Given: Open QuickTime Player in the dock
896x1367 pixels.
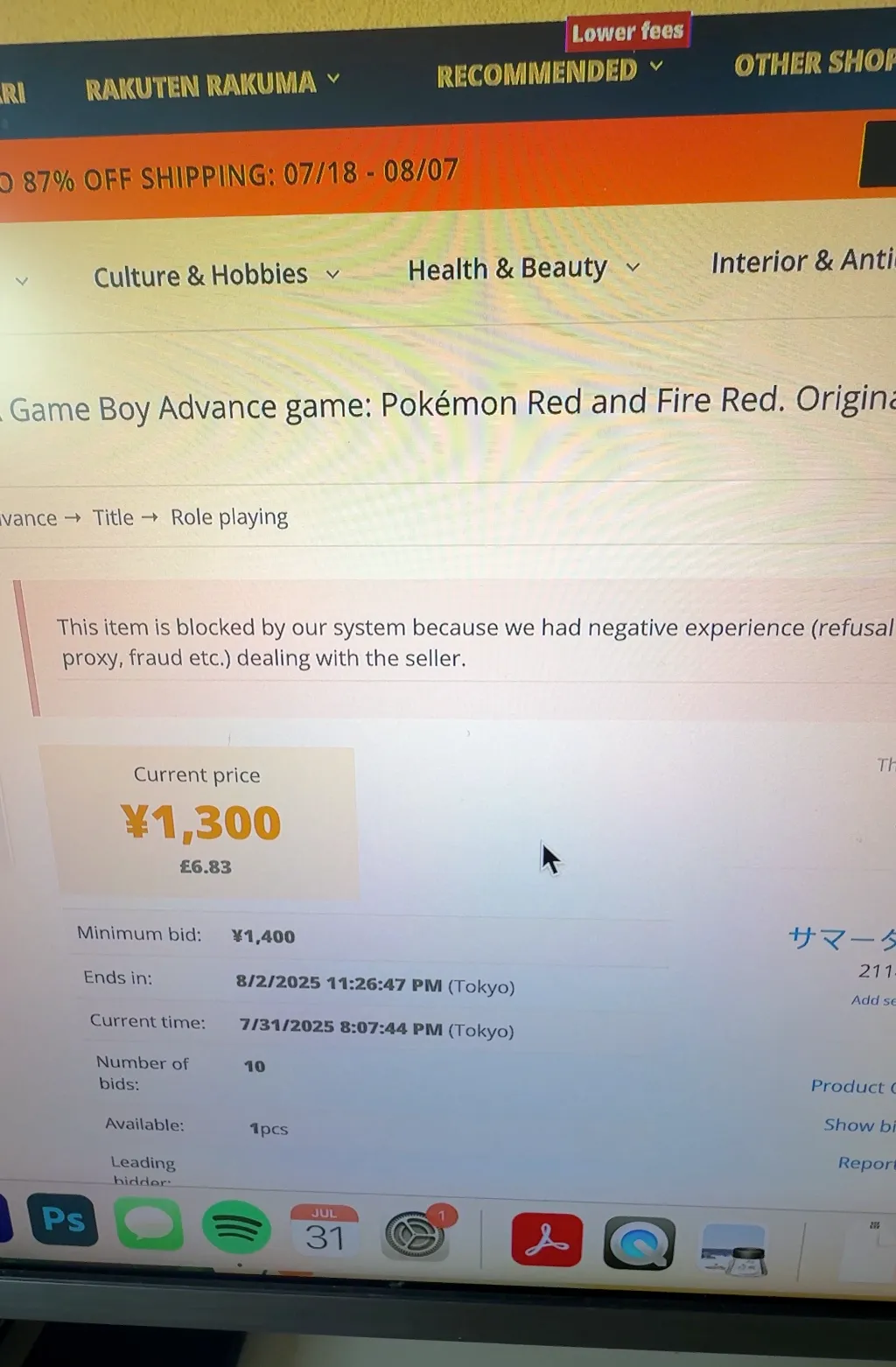Looking at the screenshot, I should (639, 1244).
